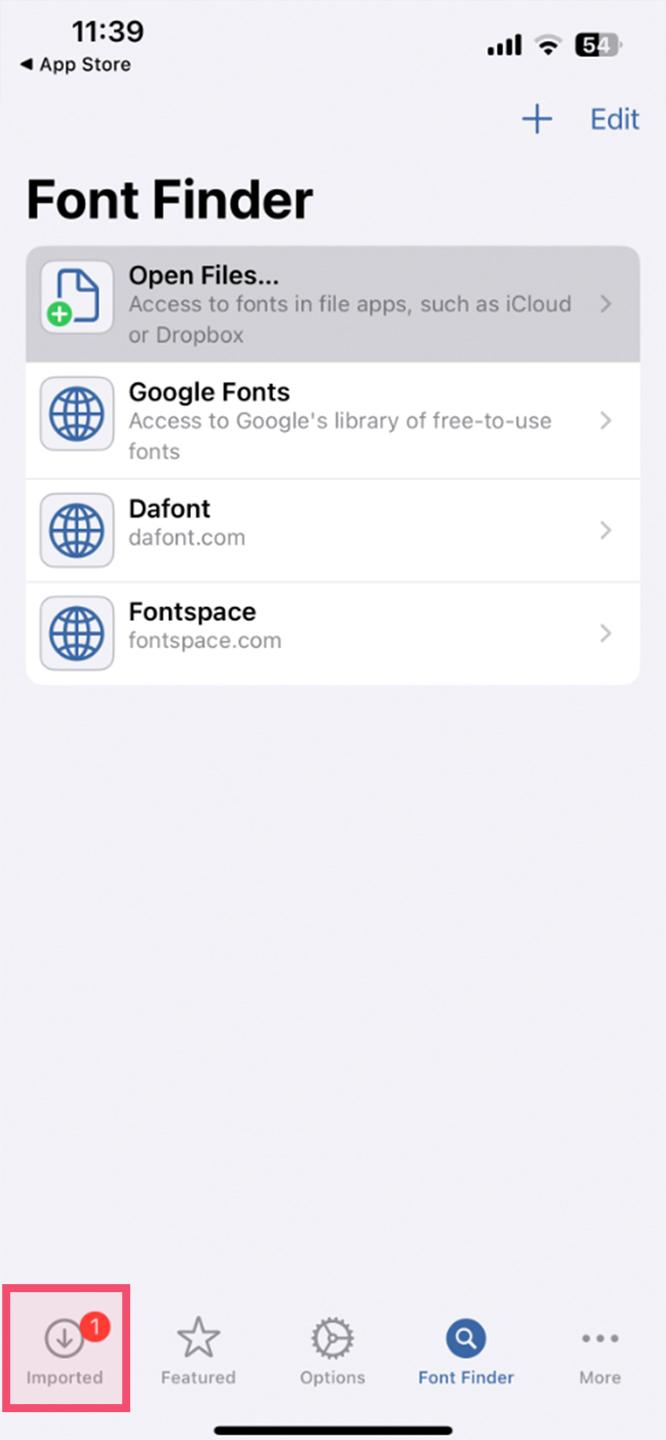
Task: Open the Fontspace source
Action: pos(332,633)
